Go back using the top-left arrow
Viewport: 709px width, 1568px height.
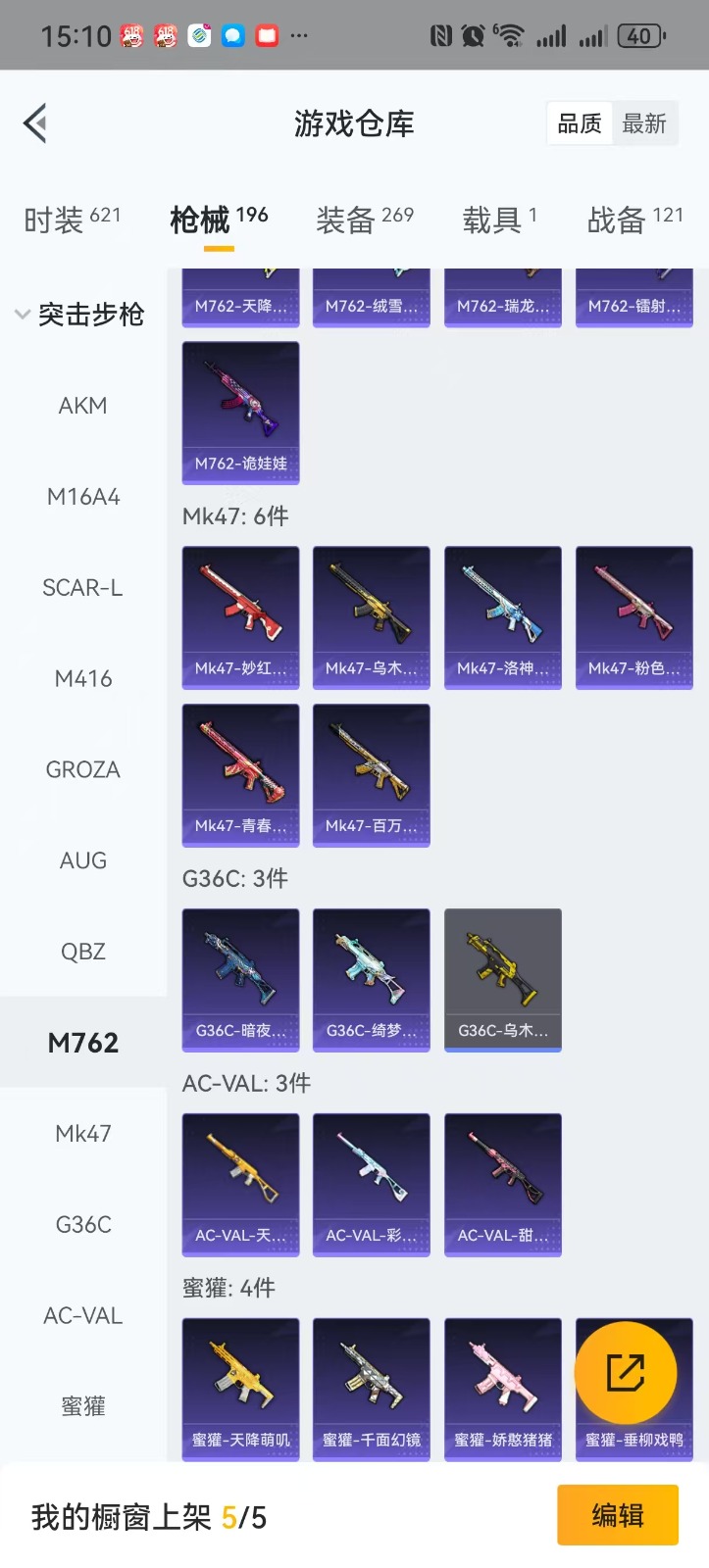(x=35, y=123)
